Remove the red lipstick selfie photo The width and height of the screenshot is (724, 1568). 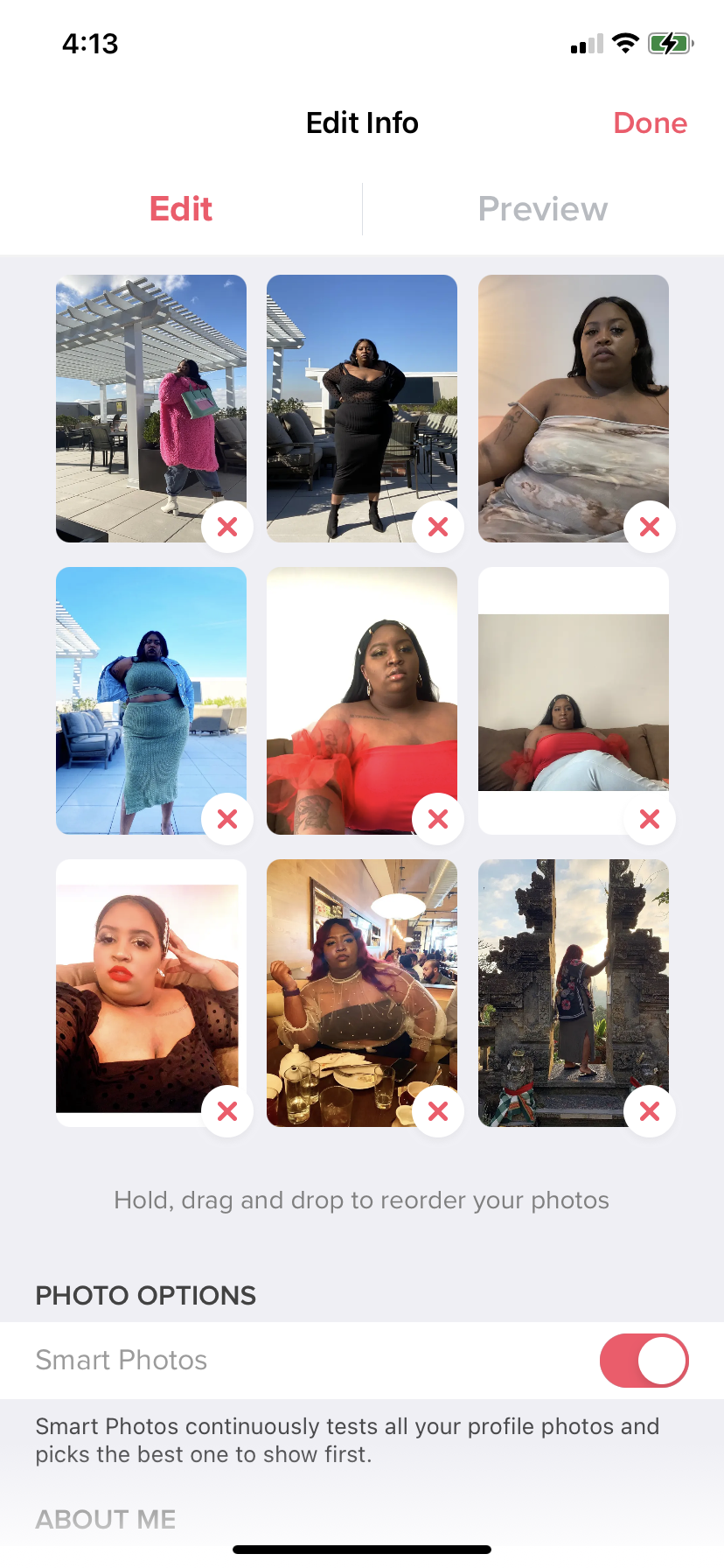227,1111
